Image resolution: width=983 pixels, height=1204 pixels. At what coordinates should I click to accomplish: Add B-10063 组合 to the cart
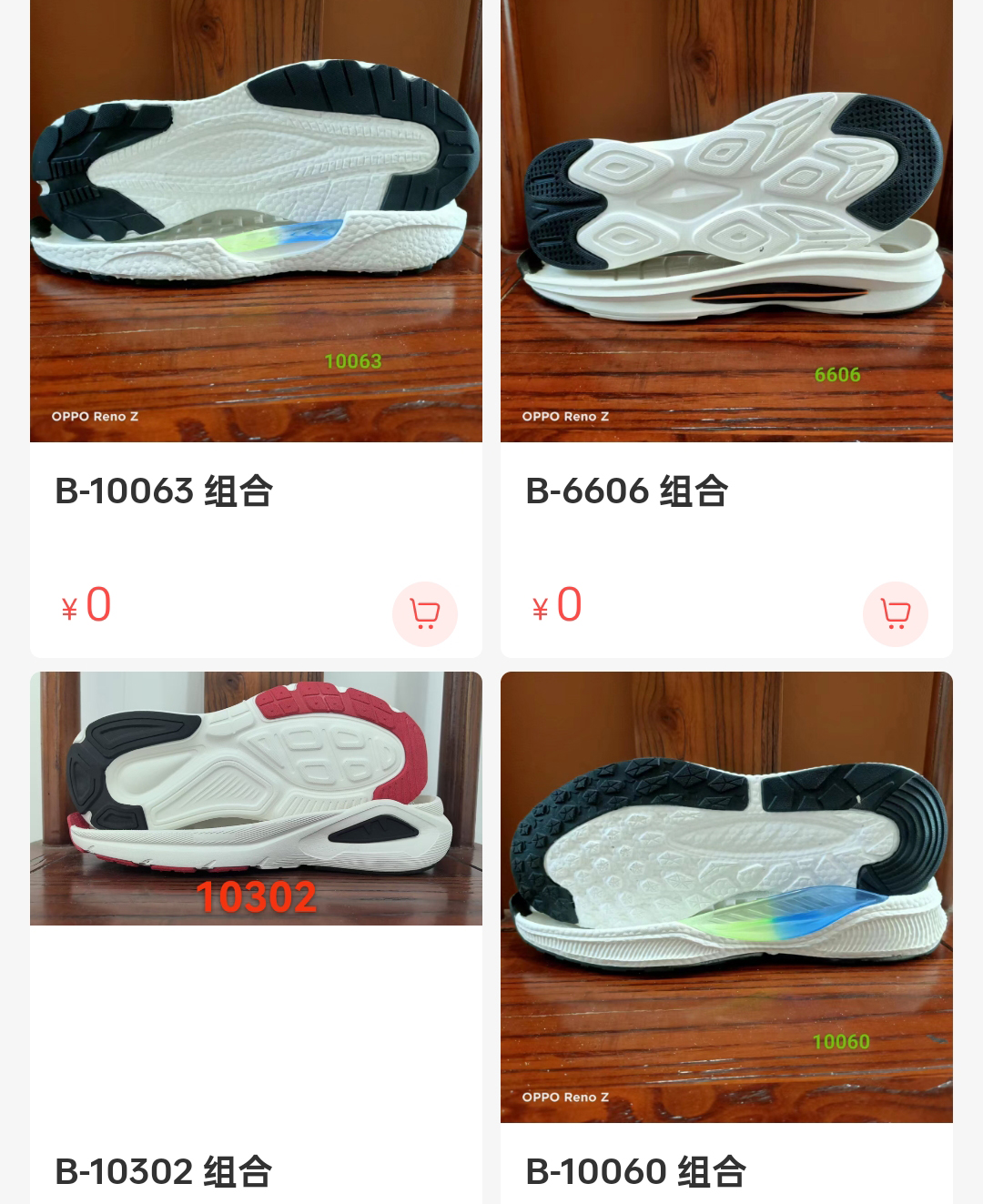pyautogui.click(x=424, y=613)
